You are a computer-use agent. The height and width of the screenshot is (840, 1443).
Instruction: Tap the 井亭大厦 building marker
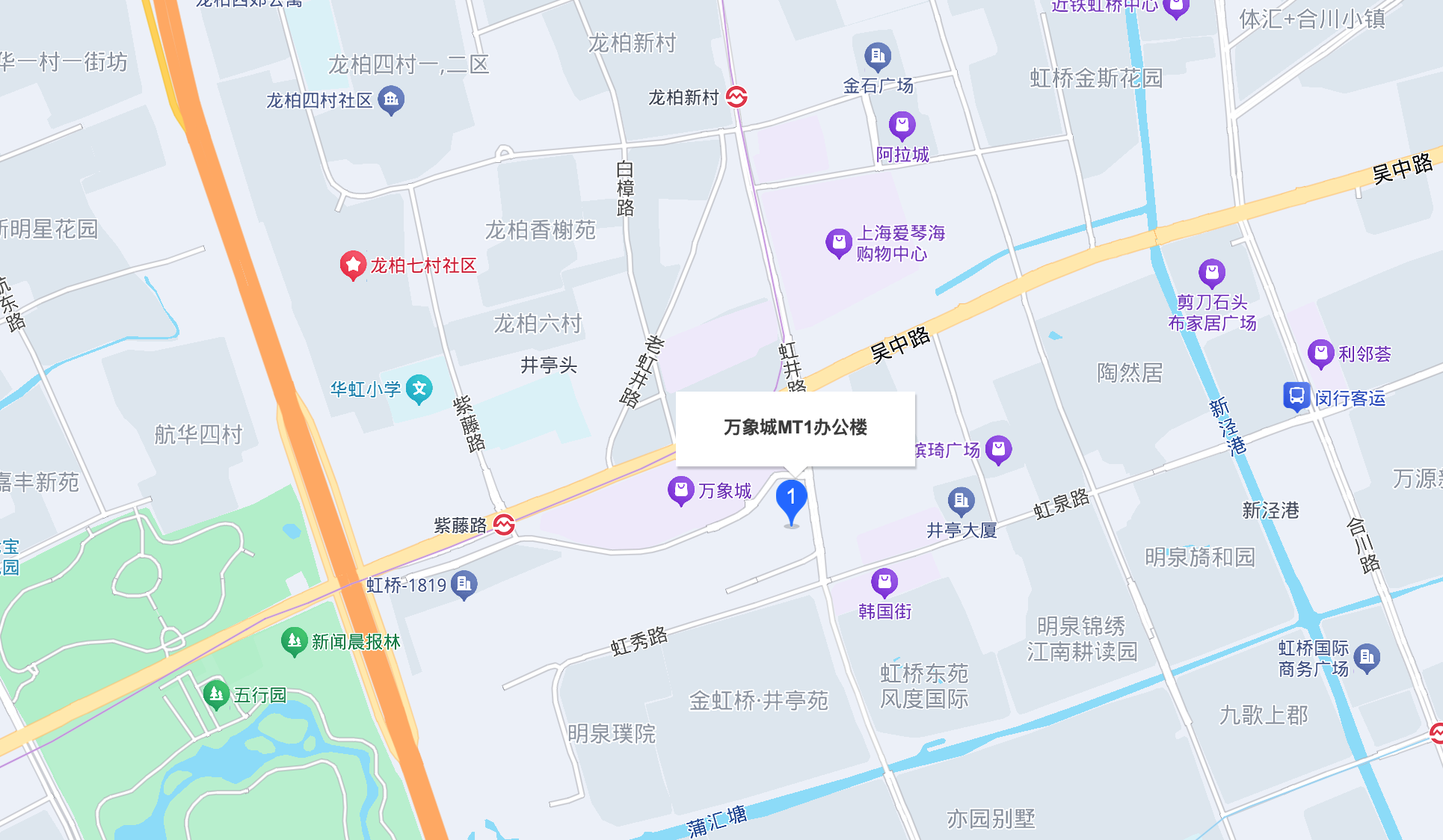click(x=961, y=501)
